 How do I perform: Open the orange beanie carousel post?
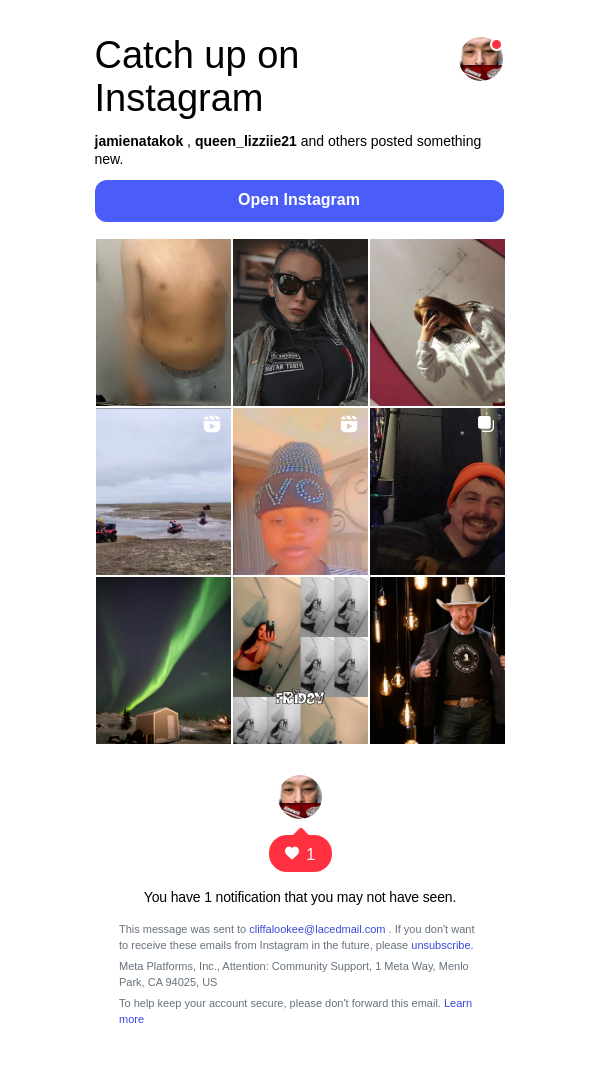coord(437,491)
